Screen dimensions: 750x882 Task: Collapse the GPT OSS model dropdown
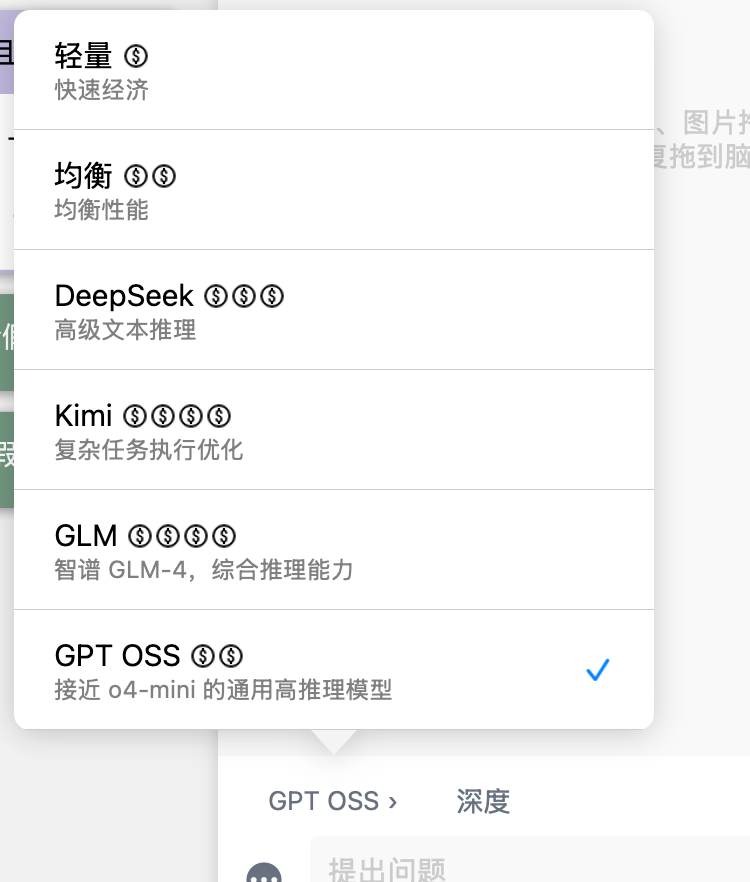coord(333,801)
